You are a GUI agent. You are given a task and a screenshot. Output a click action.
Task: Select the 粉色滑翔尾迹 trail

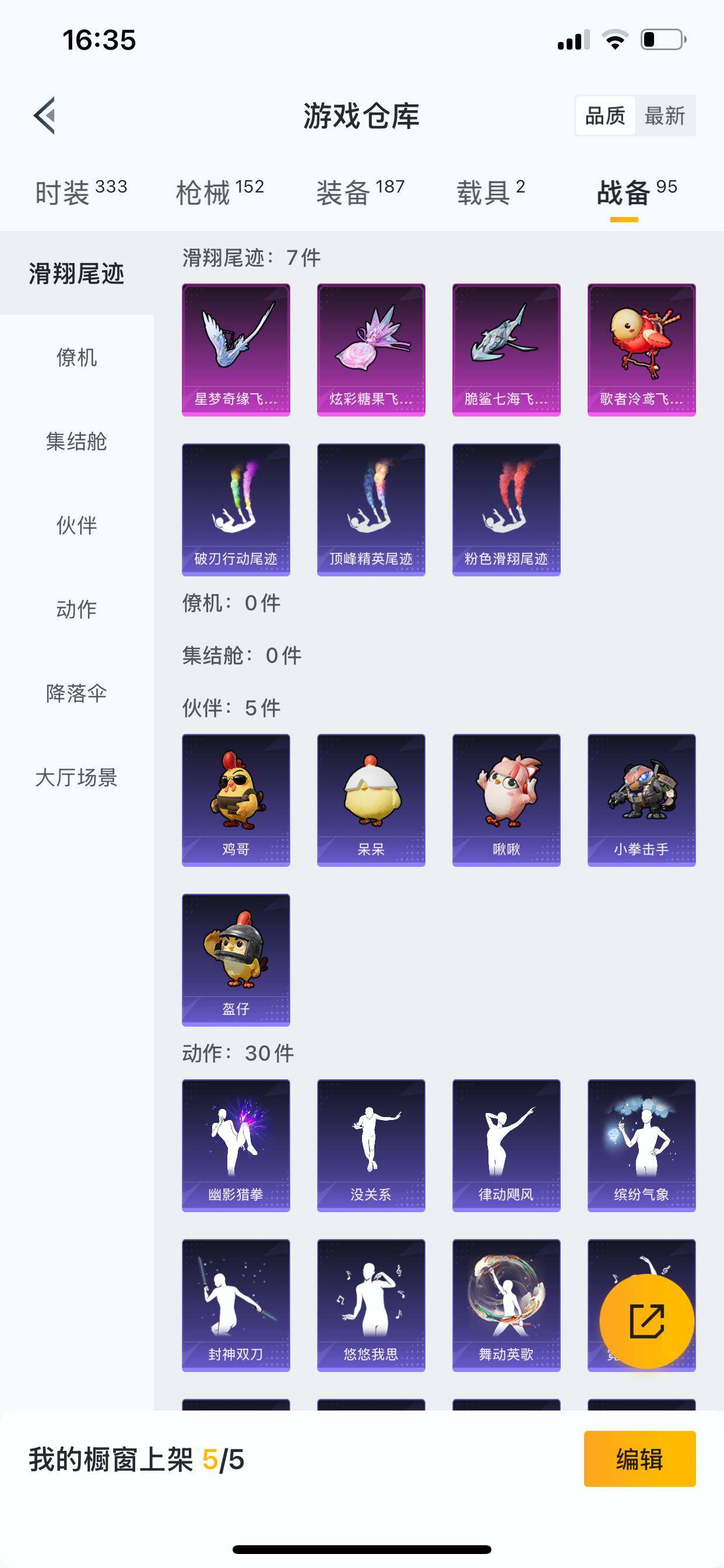click(507, 510)
